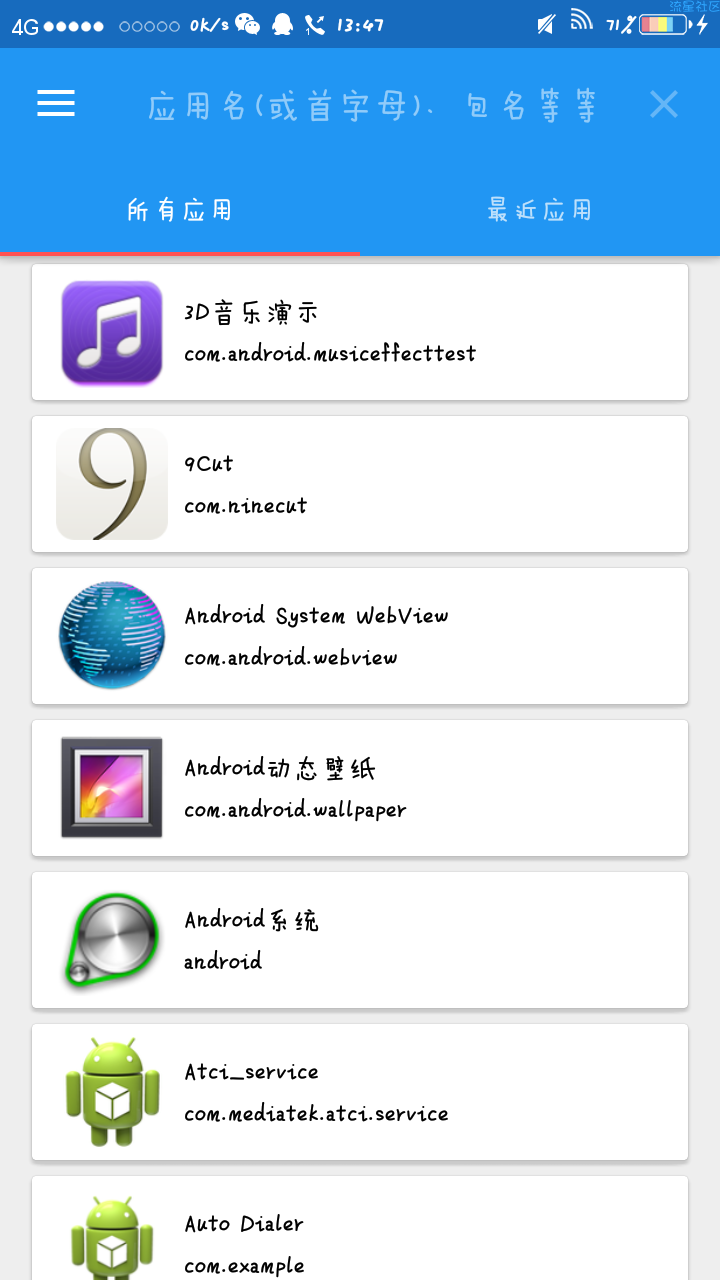
Task: Open the 9Cut app entry
Action: pyautogui.click(x=360, y=484)
